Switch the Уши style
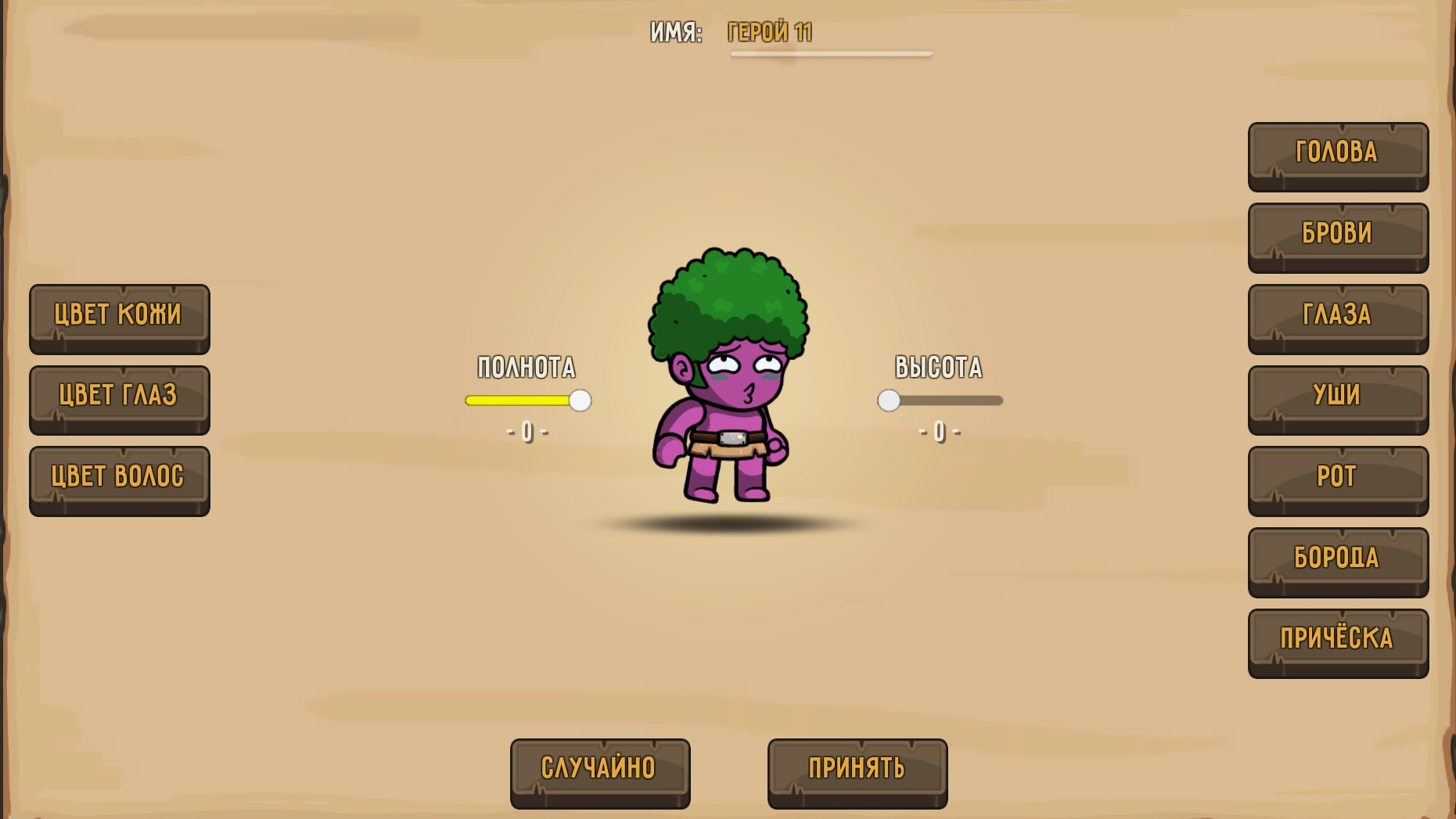Viewport: 1456px width, 819px height. point(1337,398)
